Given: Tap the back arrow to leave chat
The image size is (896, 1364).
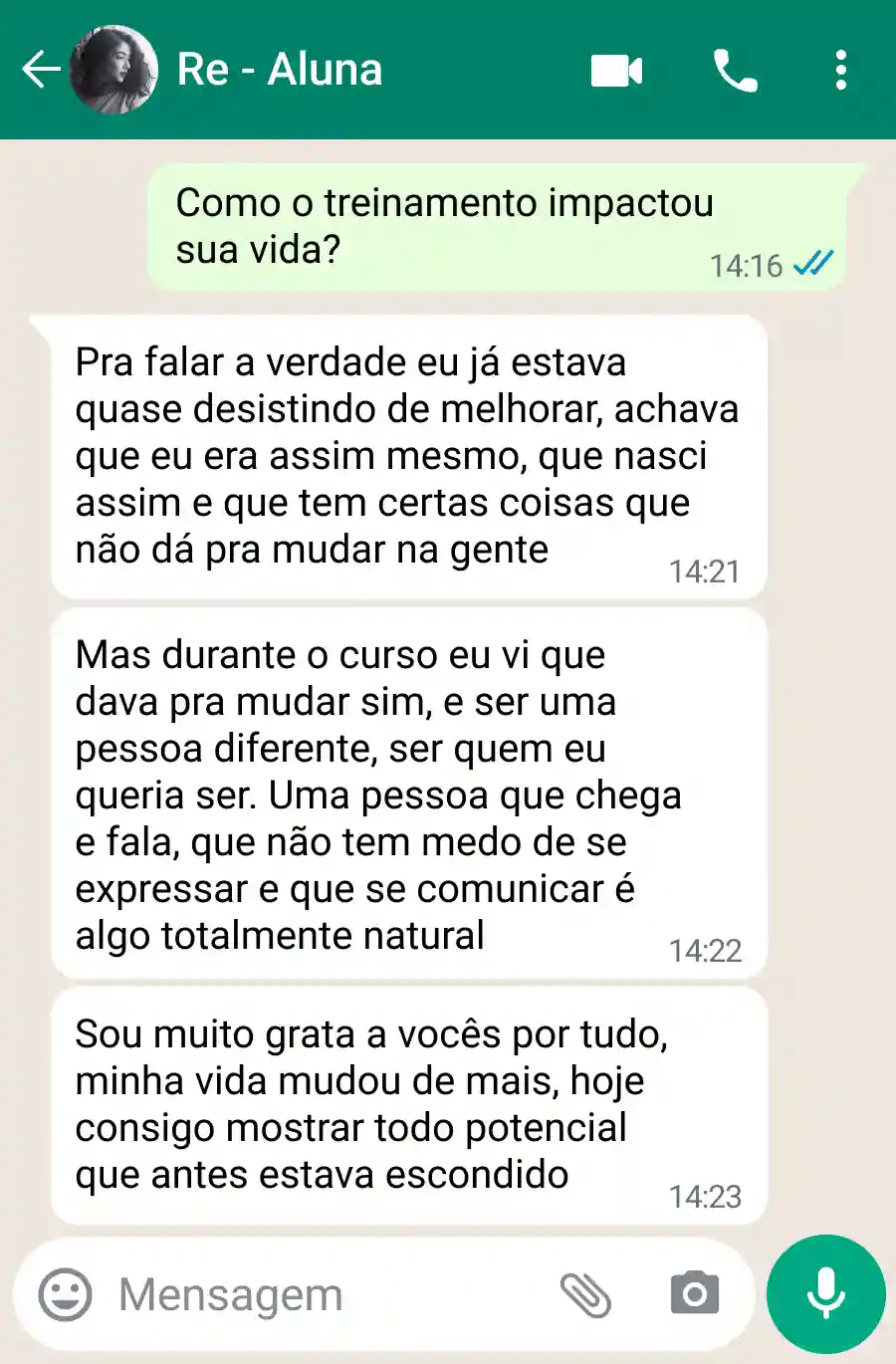Looking at the screenshot, I should pyautogui.click(x=38, y=70).
